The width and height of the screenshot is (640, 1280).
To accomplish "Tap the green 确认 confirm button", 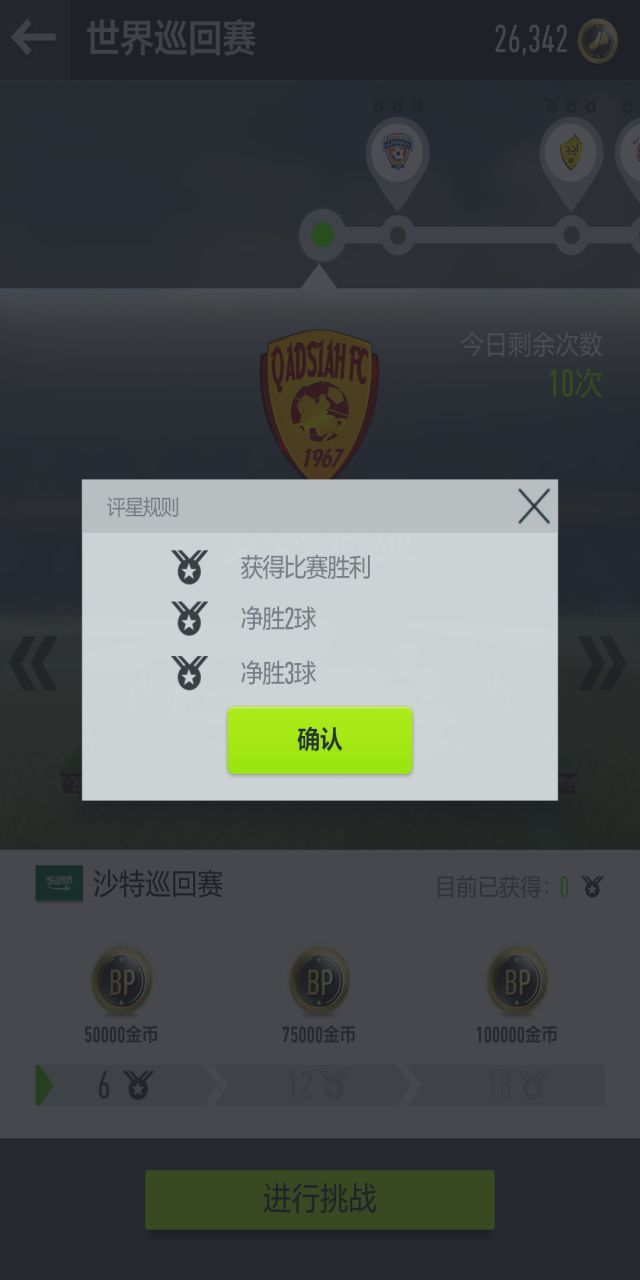I will 320,740.
